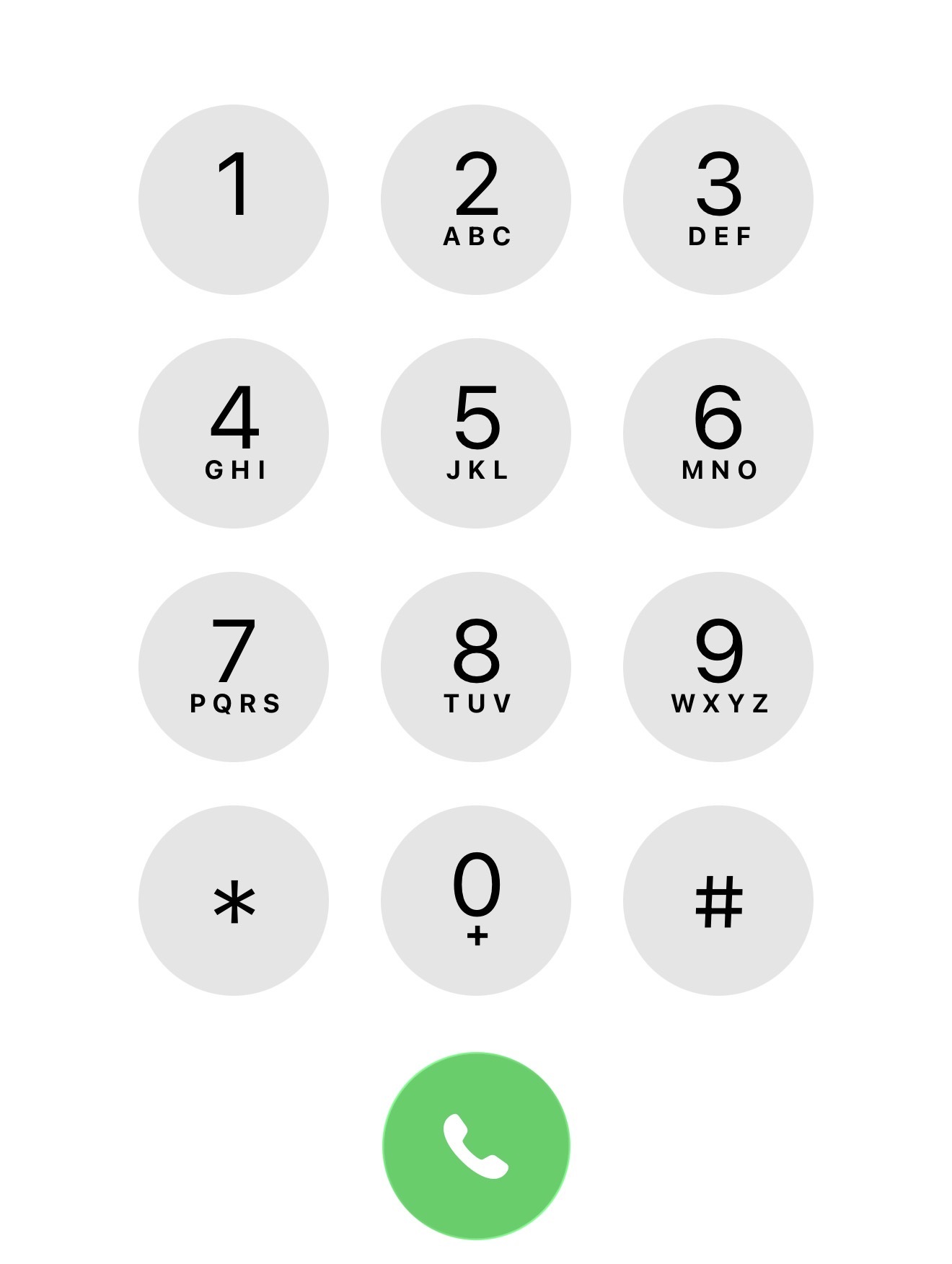Dial the digit 1
This screenshot has width=952, height=1264.
tap(234, 200)
